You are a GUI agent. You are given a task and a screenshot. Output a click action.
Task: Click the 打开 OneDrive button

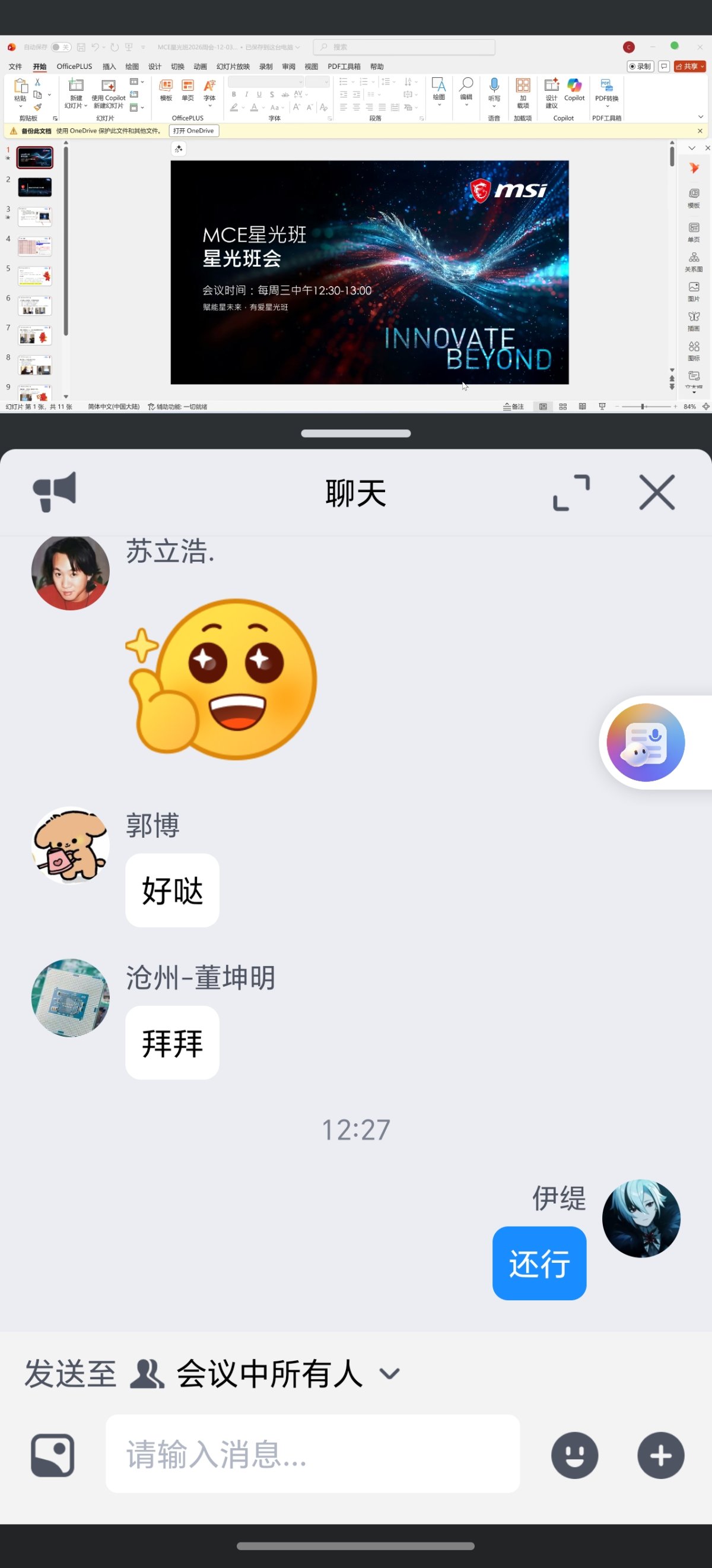pos(194,130)
